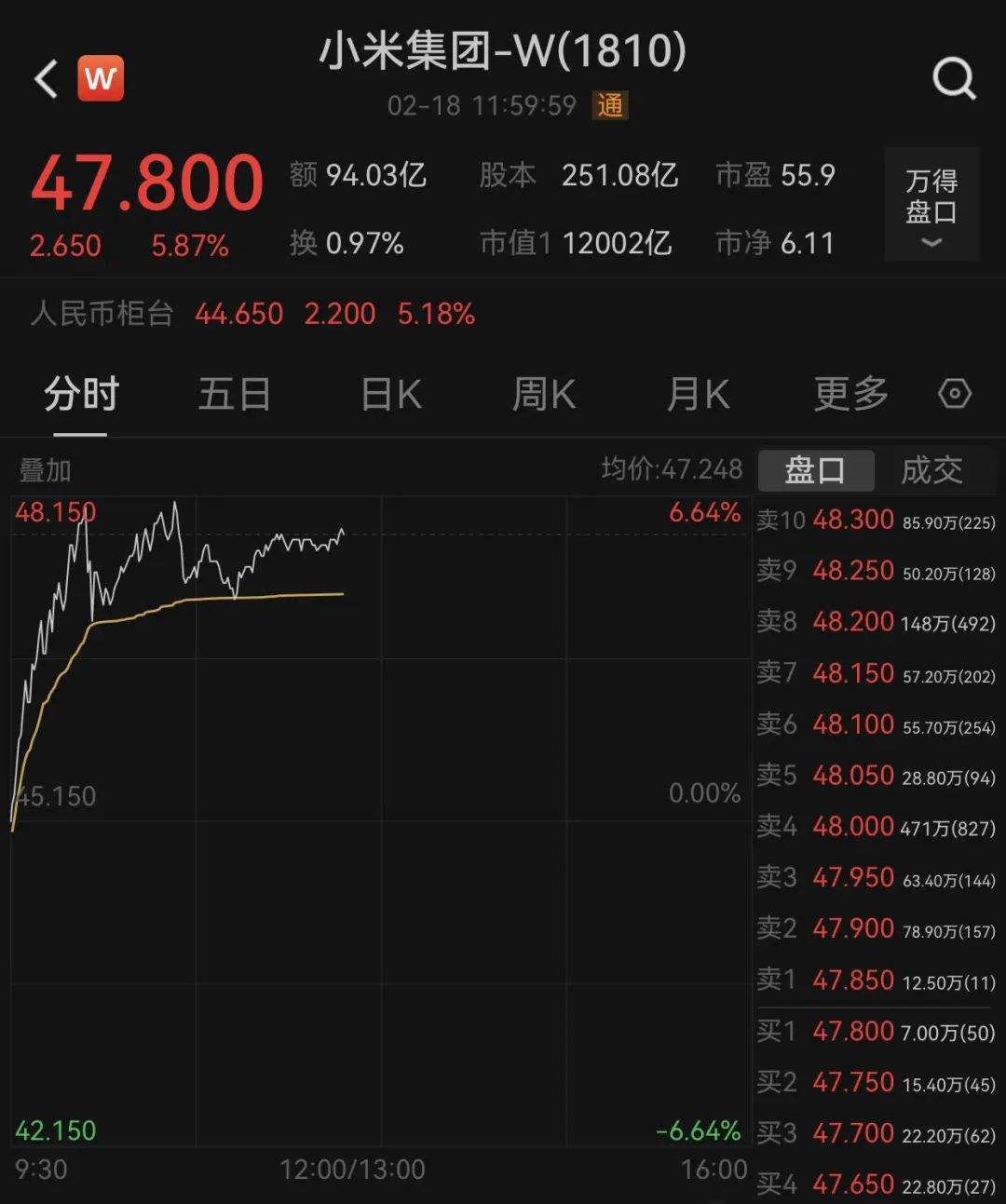Switch to the 分时 chart tab
The height and width of the screenshot is (1204, 1006).
point(81,395)
